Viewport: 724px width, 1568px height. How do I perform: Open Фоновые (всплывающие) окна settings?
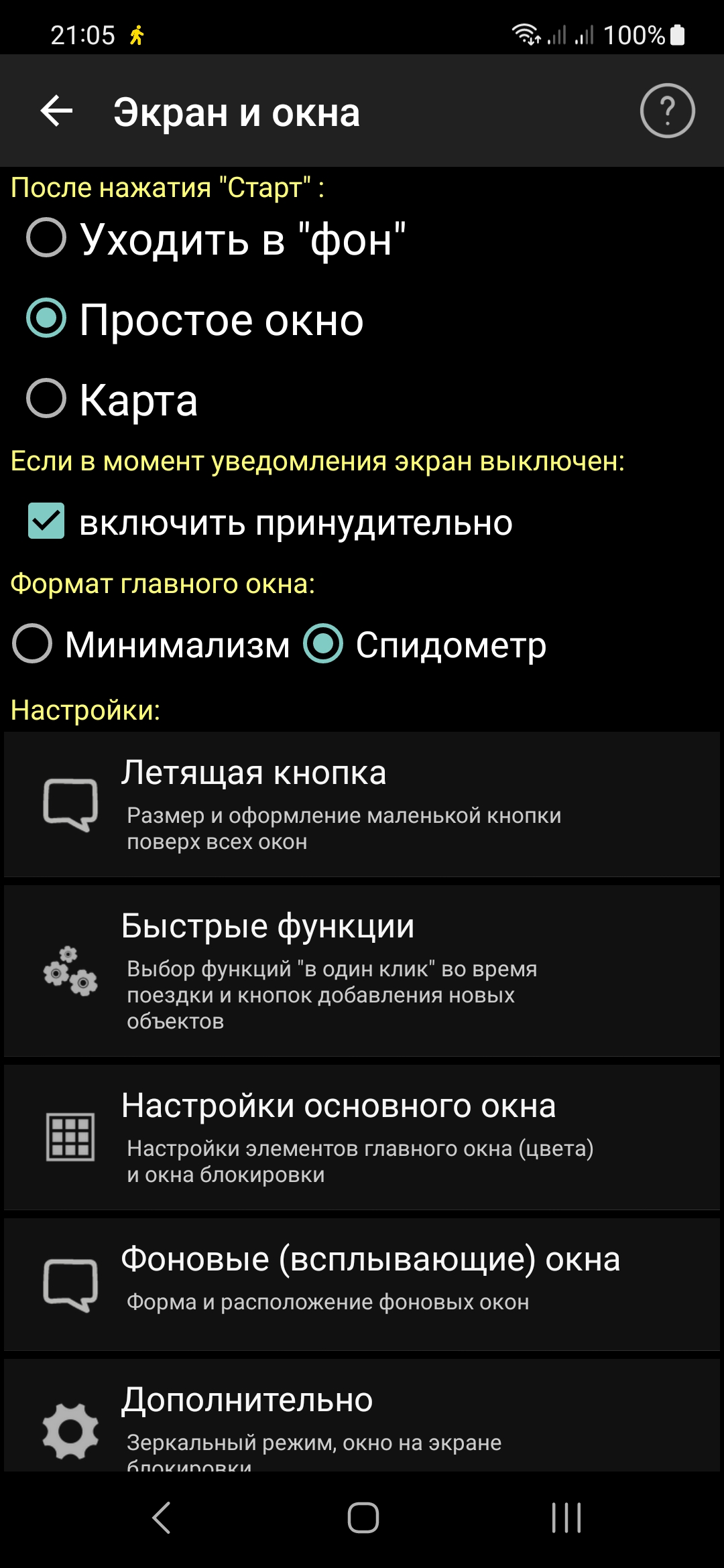coord(362,1283)
